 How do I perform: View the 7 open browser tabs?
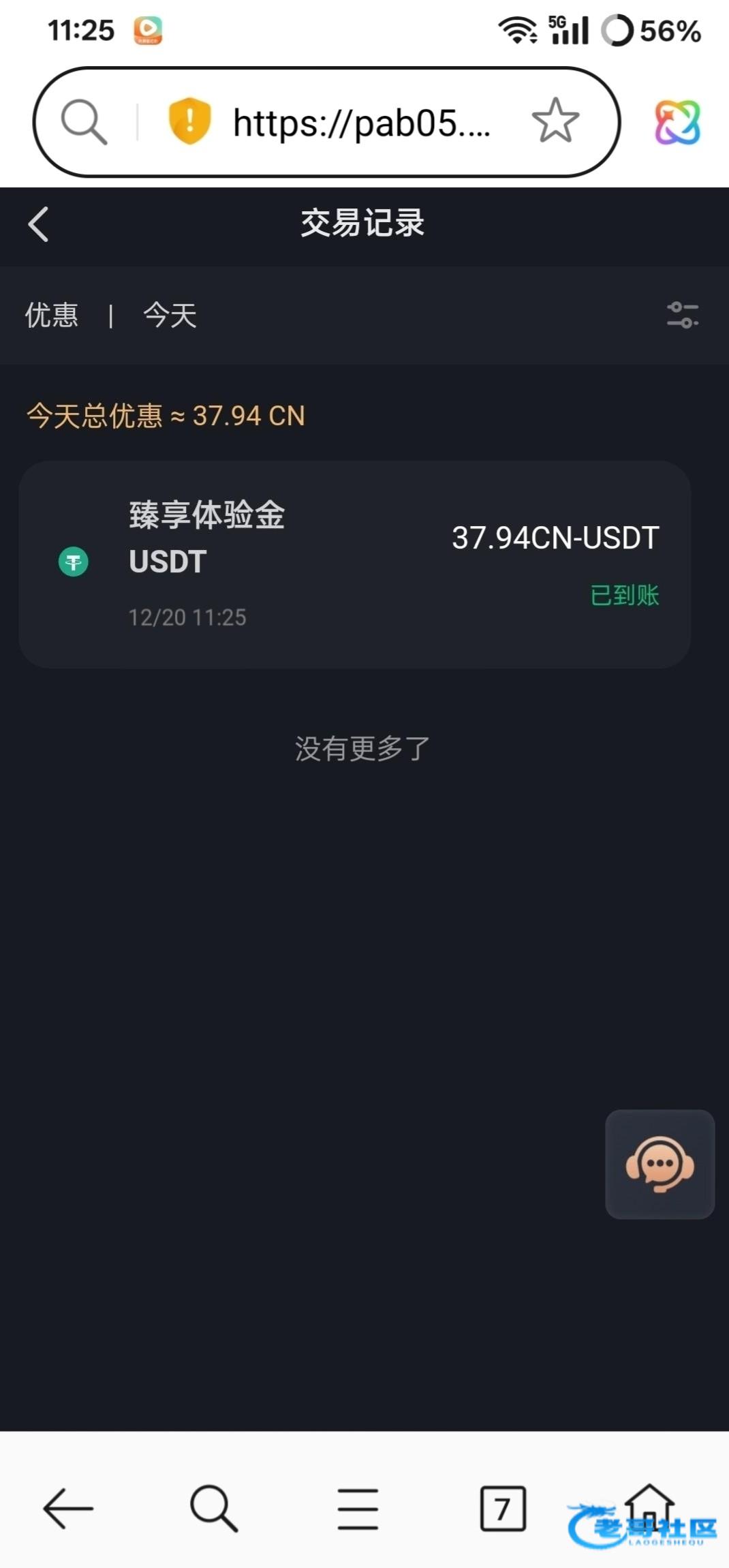[x=503, y=1509]
